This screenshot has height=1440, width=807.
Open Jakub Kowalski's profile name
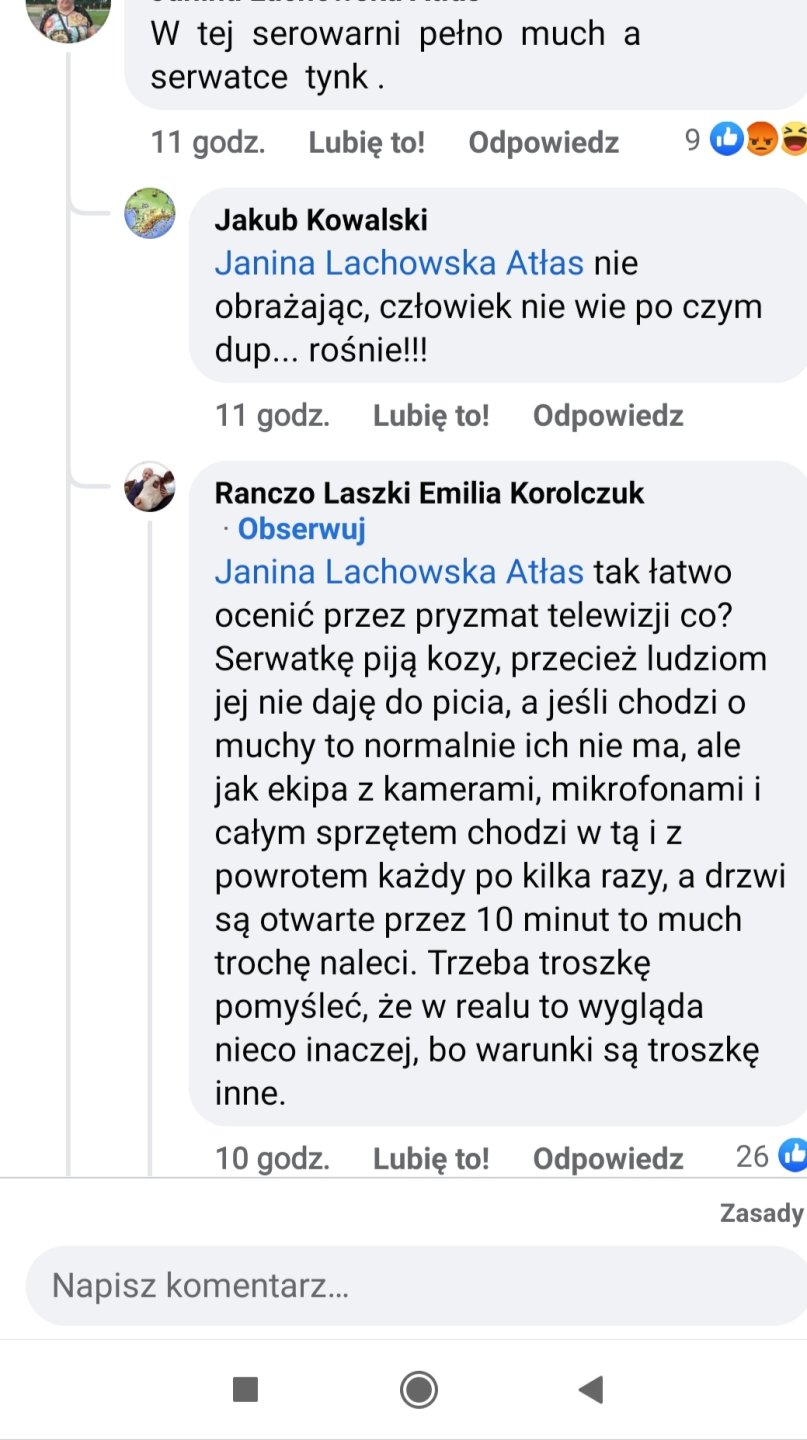coord(321,220)
